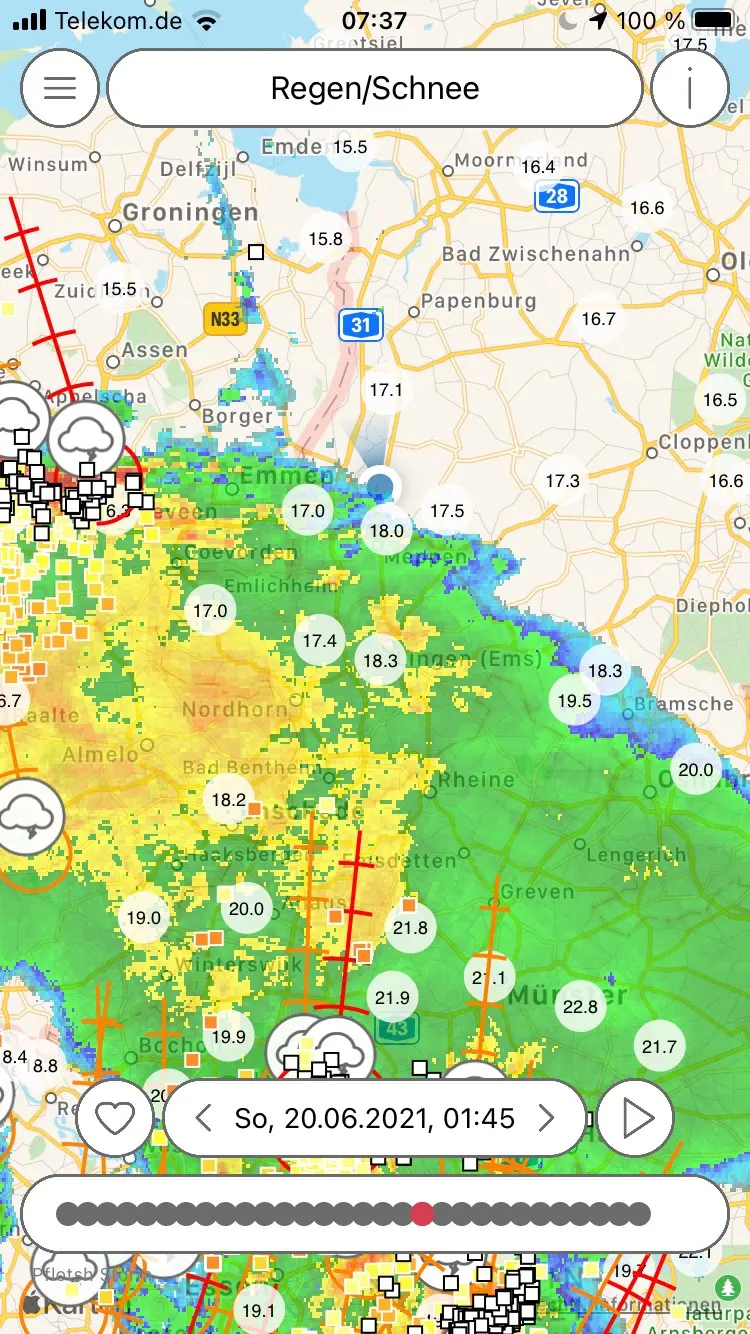
Task: Tap the 18.0 temperature marker near Meppen
Action: 387,531
